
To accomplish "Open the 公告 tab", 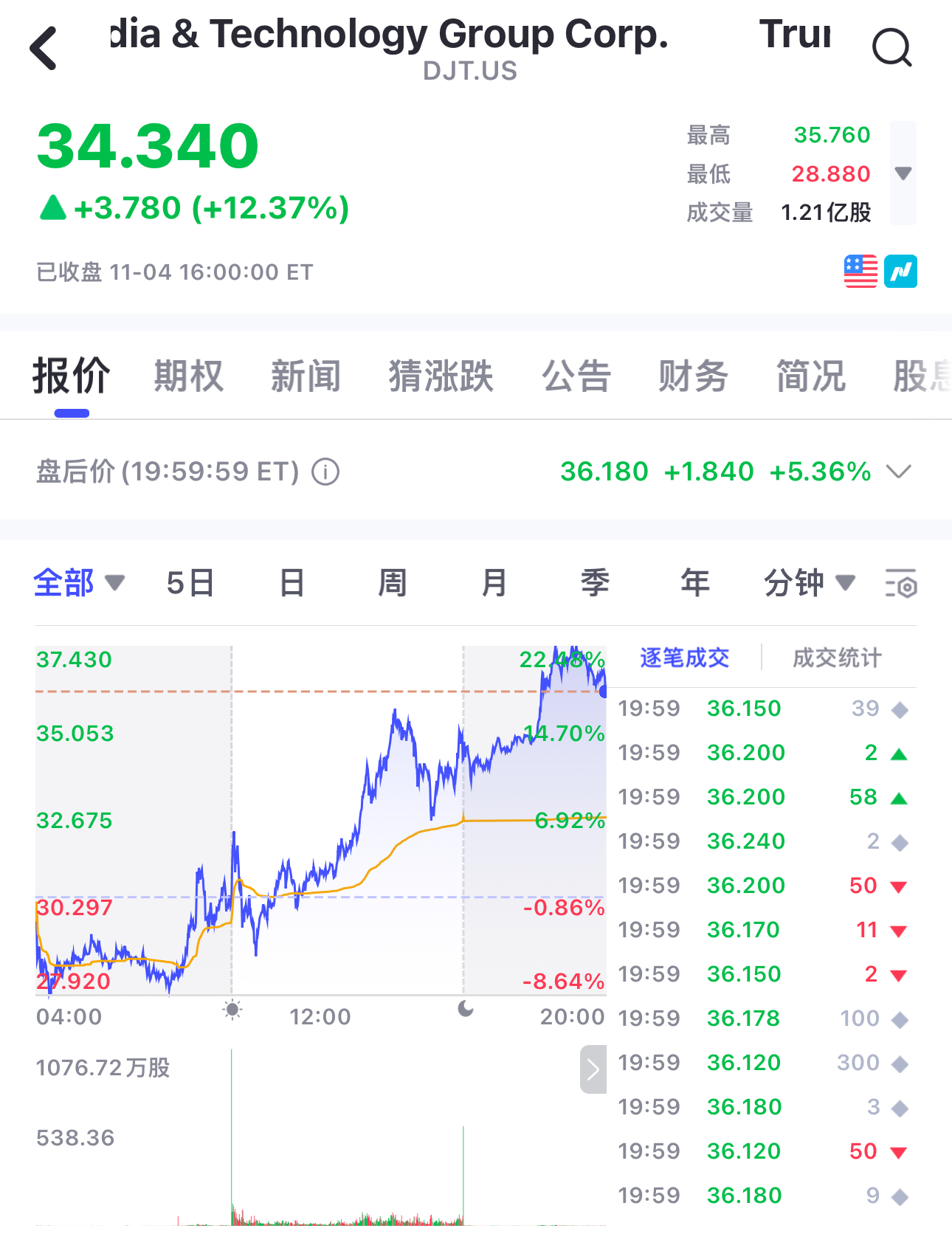I will [x=576, y=376].
